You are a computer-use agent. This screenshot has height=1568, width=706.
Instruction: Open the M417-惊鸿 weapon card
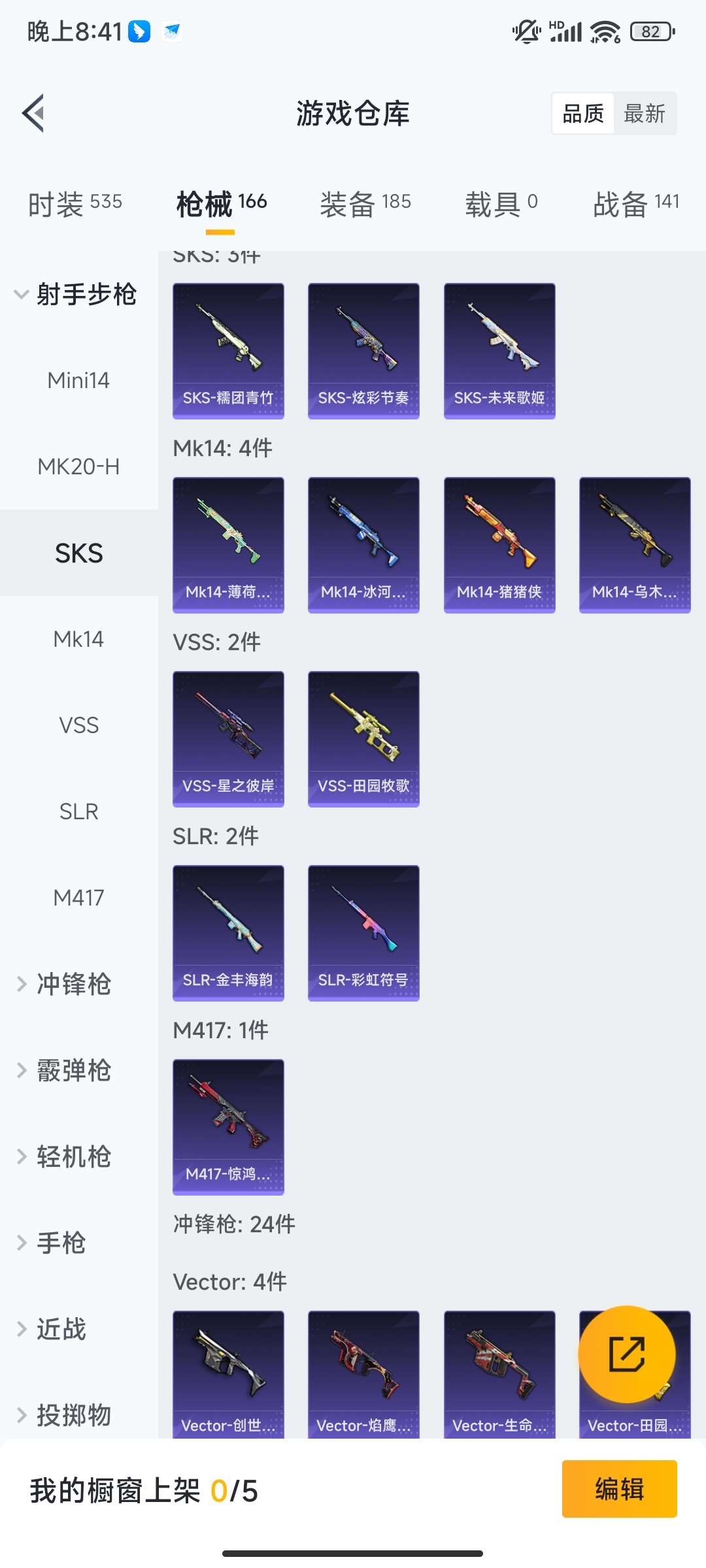click(x=228, y=1127)
